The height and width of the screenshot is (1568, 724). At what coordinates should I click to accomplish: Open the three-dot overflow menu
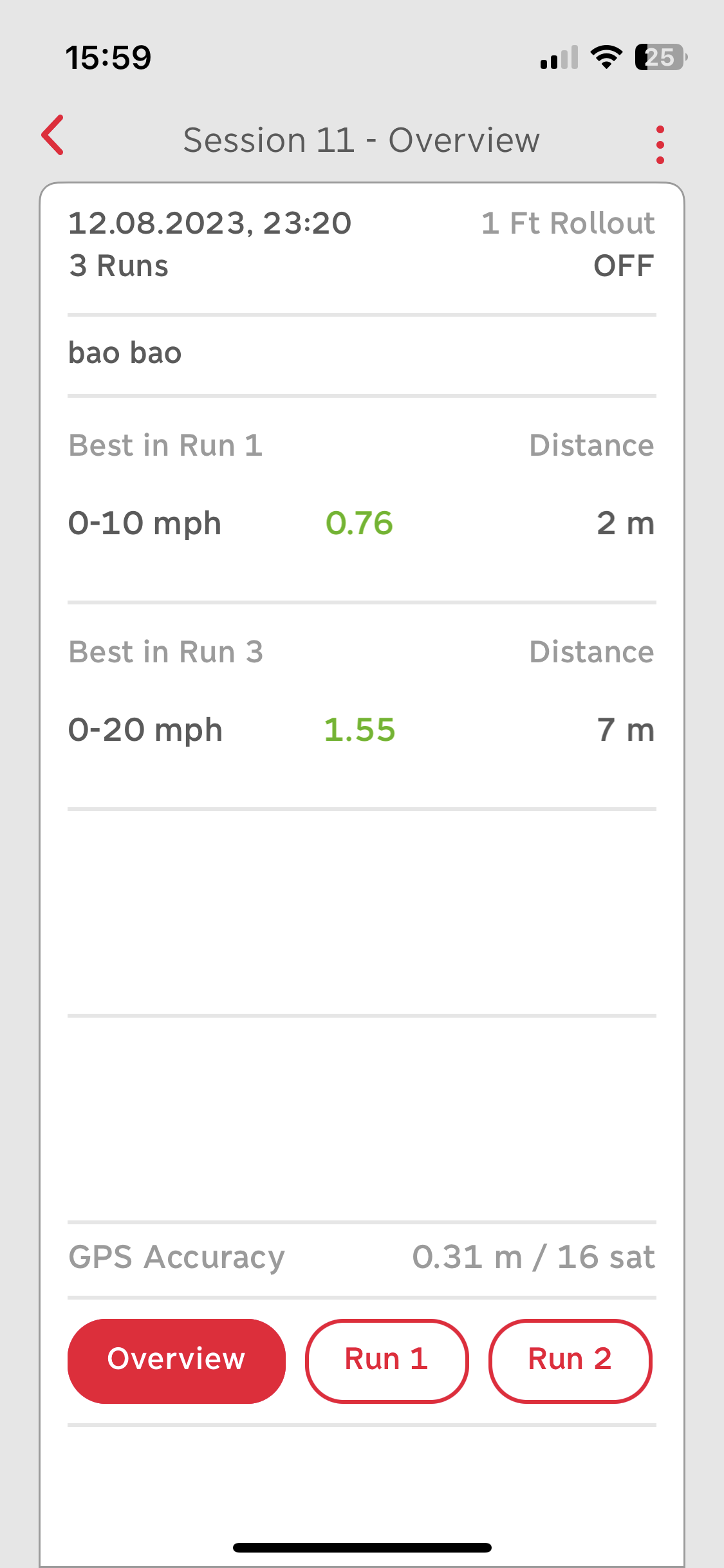[660, 145]
